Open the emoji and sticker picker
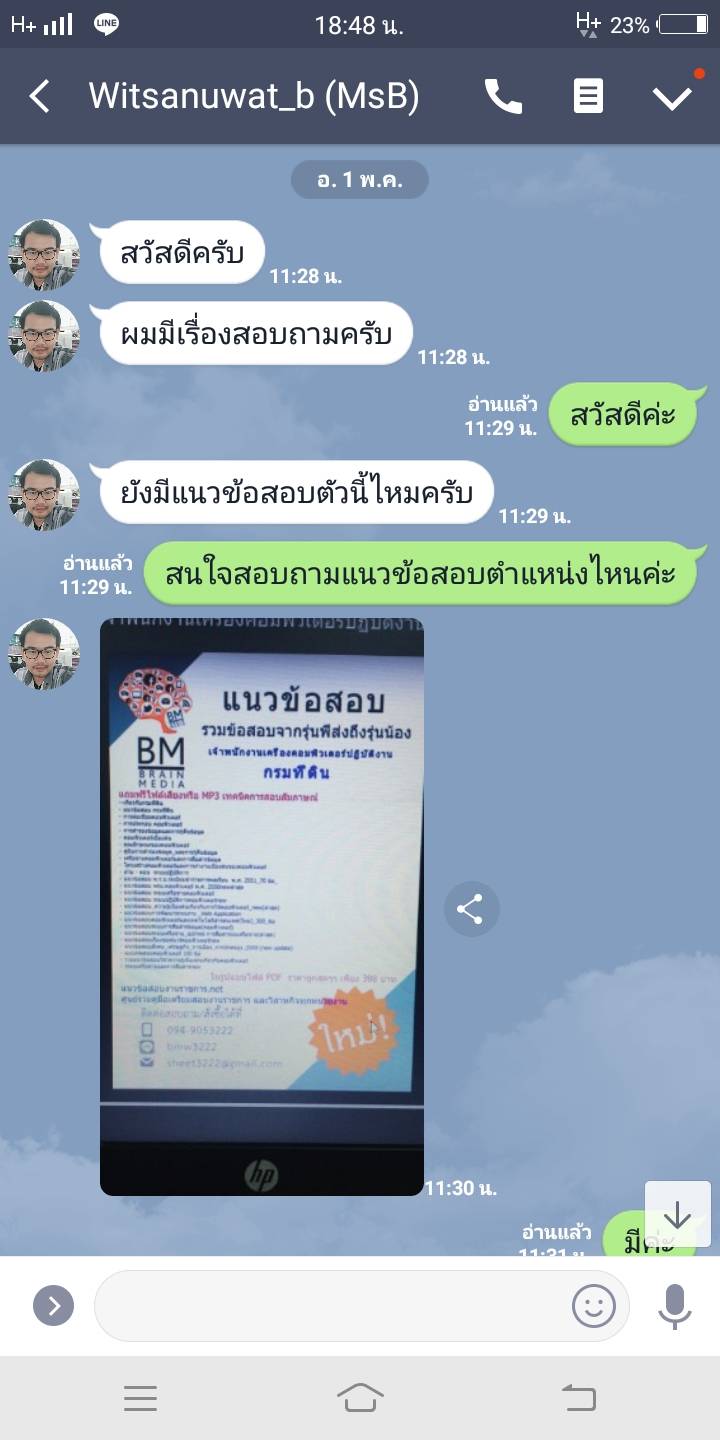Image resolution: width=720 pixels, height=1440 pixels. click(593, 1305)
